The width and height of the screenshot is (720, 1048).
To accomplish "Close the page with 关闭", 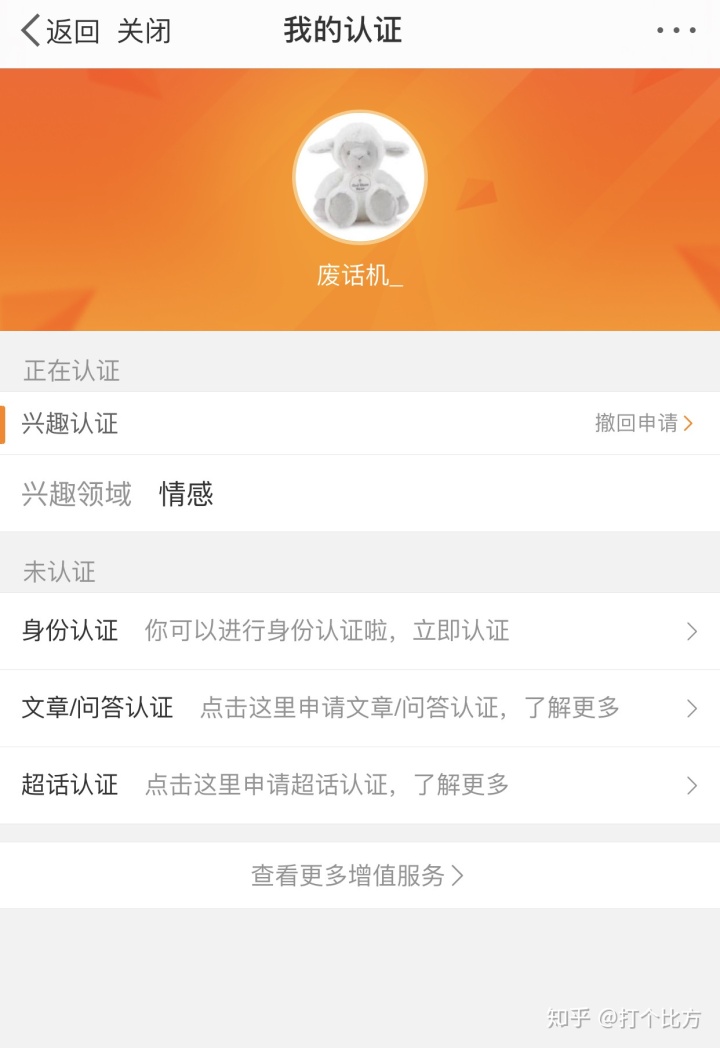I will coord(144,31).
